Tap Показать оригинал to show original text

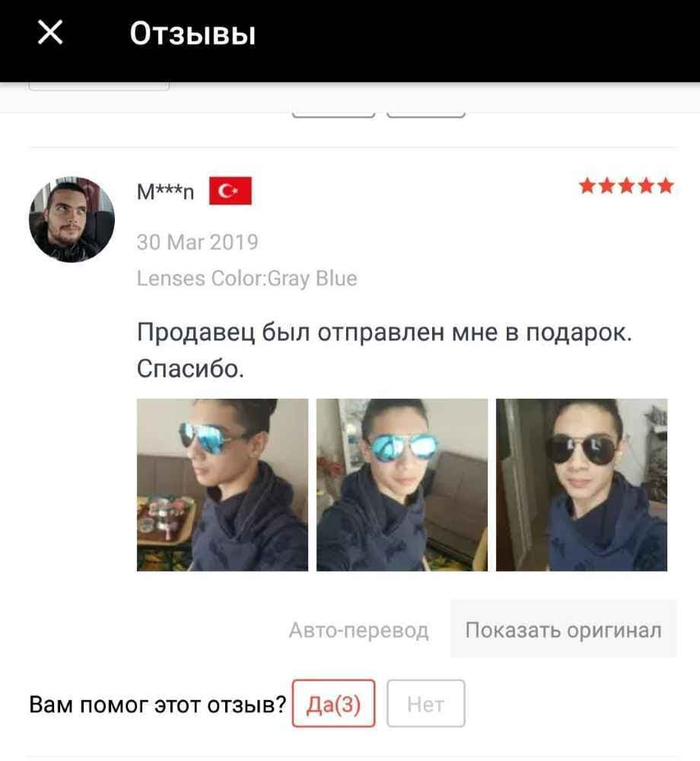pos(563,630)
